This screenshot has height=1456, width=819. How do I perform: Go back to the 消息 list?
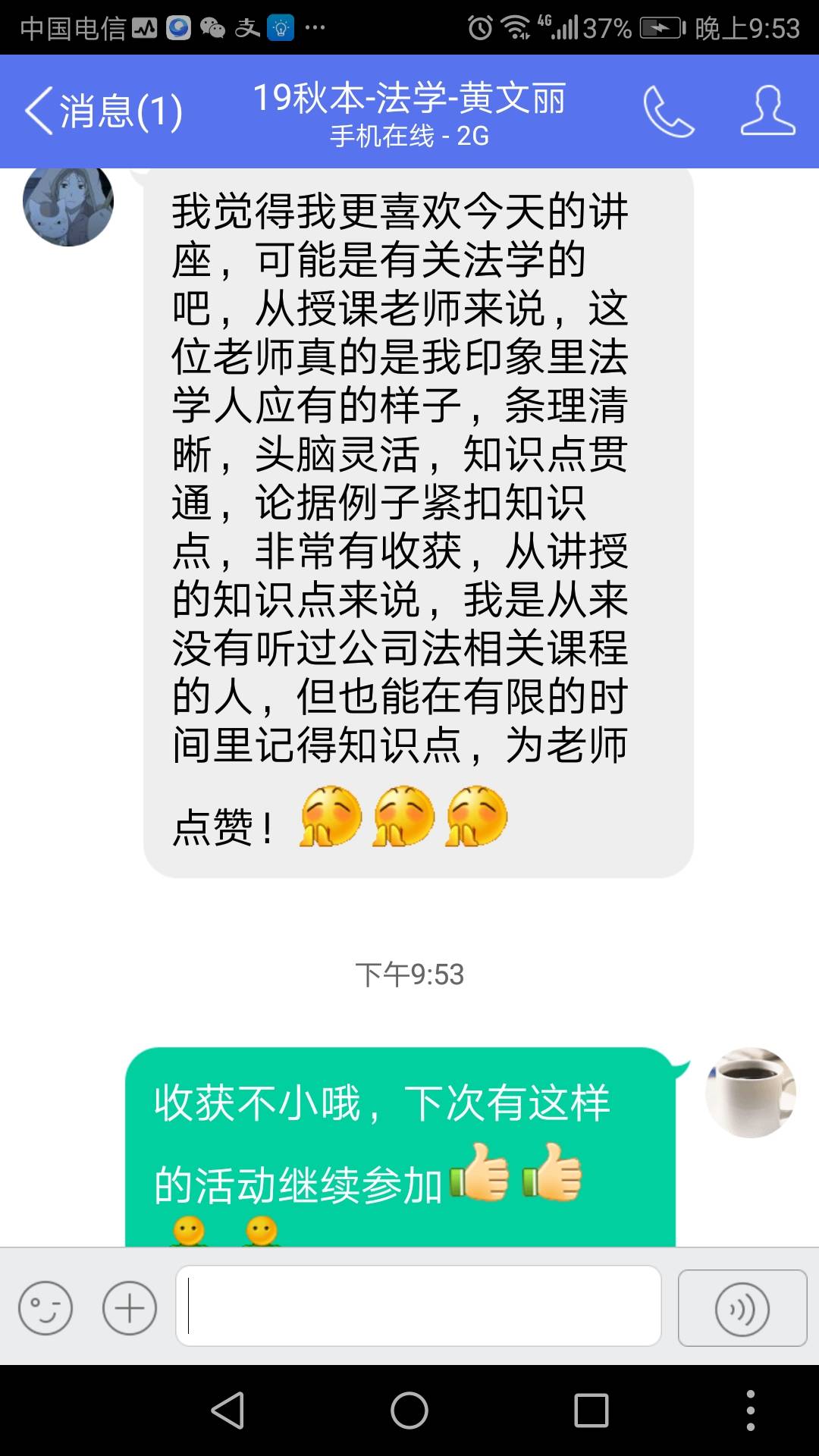click(x=102, y=111)
